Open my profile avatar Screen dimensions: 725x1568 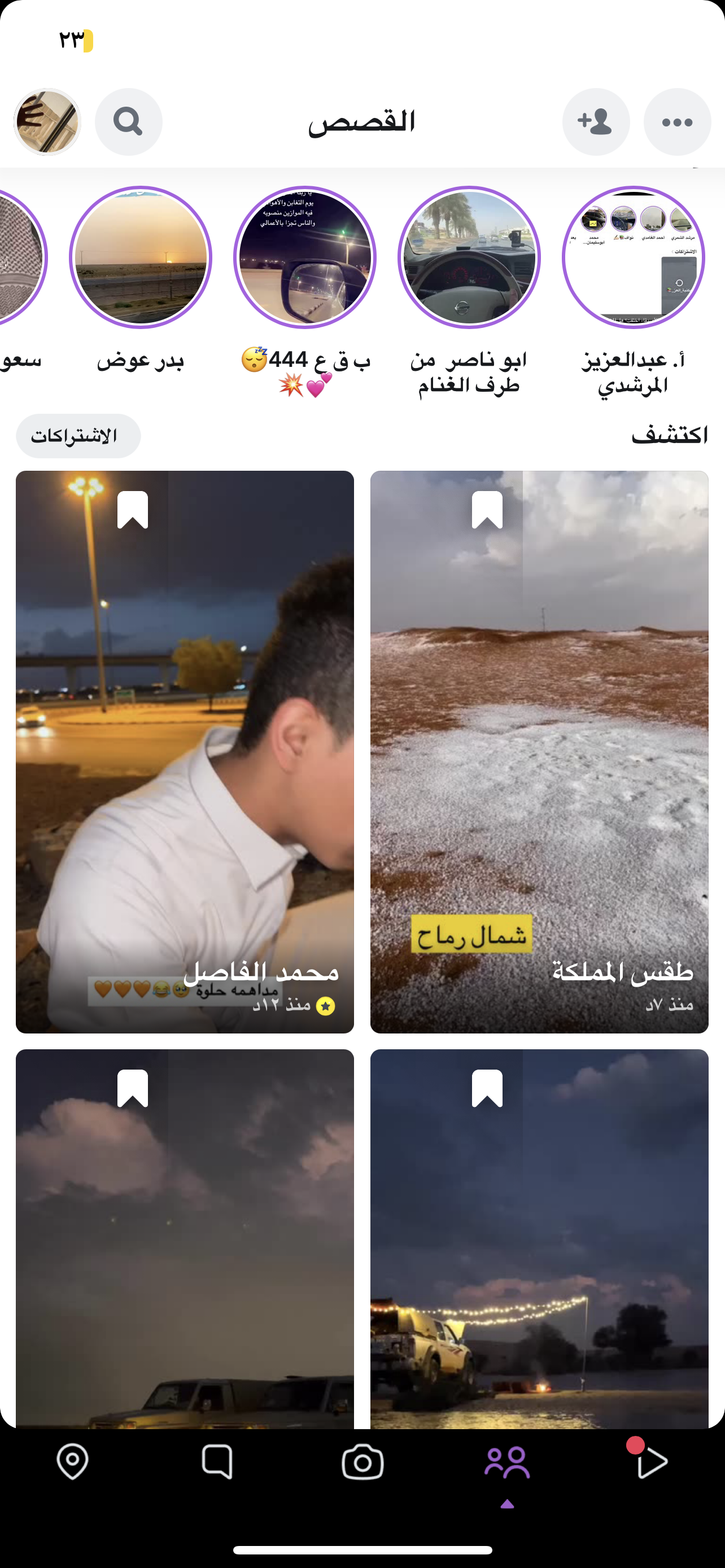tap(47, 122)
